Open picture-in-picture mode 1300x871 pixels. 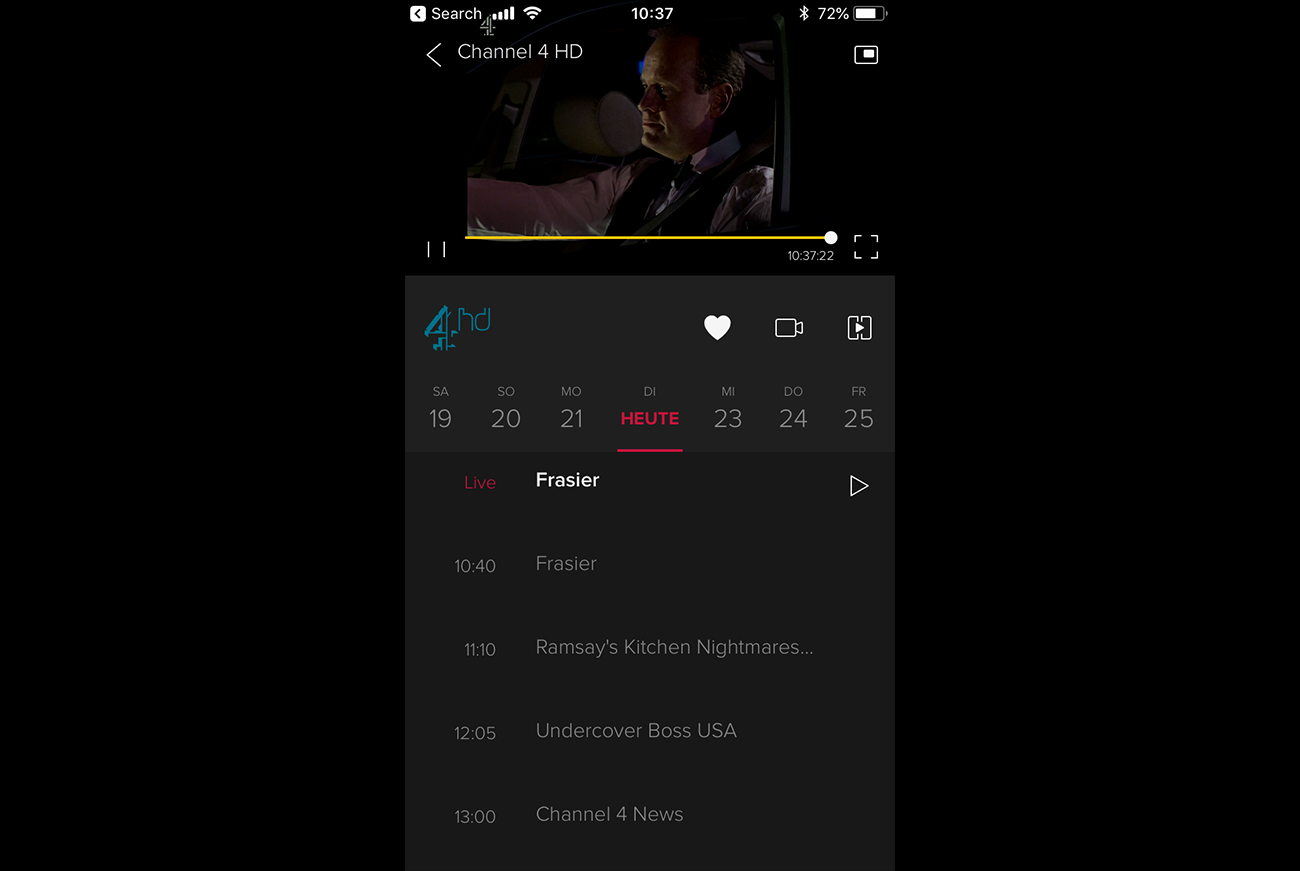pyautogui.click(x=865, y=55)
